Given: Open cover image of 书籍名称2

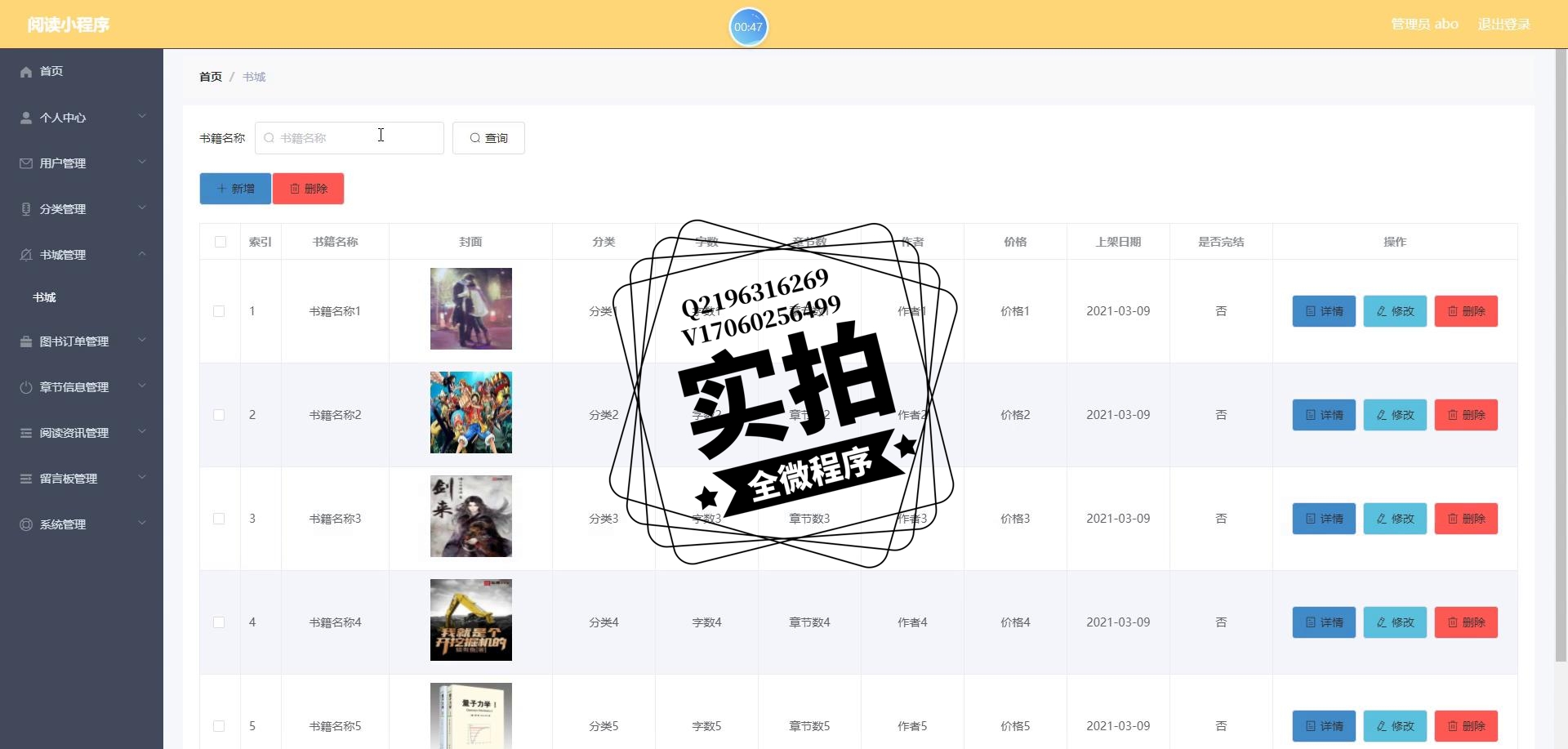Looking at the screenshot, I should [x=471, y=412].
